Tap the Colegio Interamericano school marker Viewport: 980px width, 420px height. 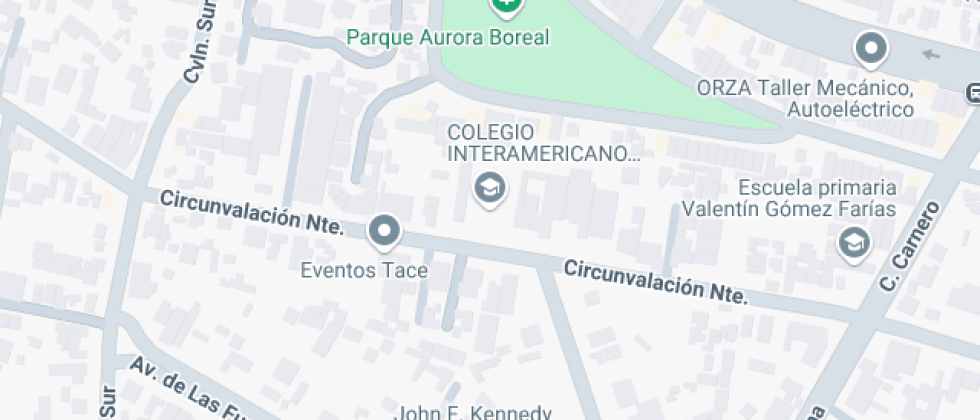[x=489, y=187]
